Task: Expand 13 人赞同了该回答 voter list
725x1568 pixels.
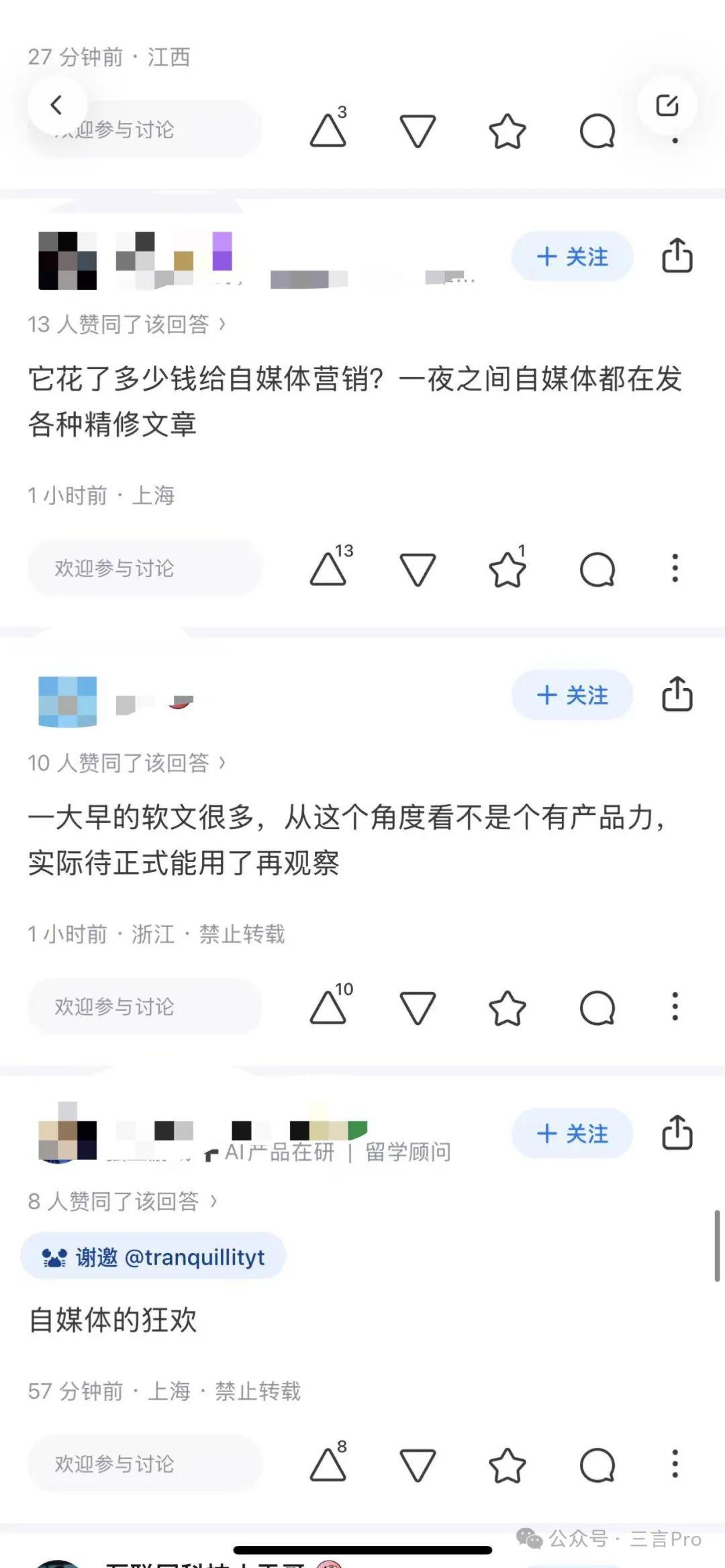Action: (x=128, y=324)
